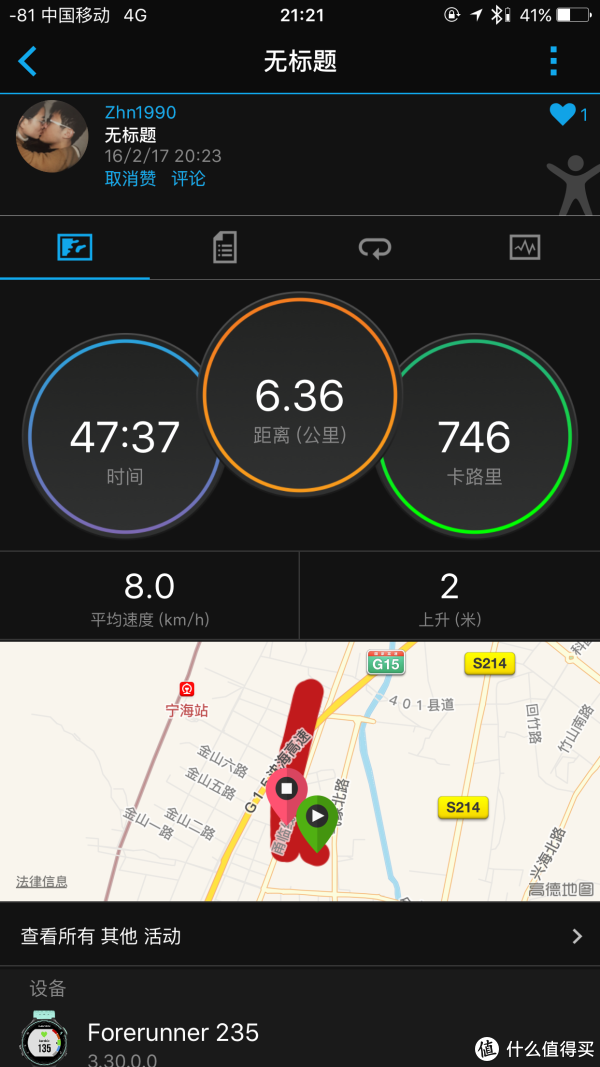Tap the blue heart like icon
Image resolution: width=600 pixels, height=1067 pixels.
pos(563,114)
